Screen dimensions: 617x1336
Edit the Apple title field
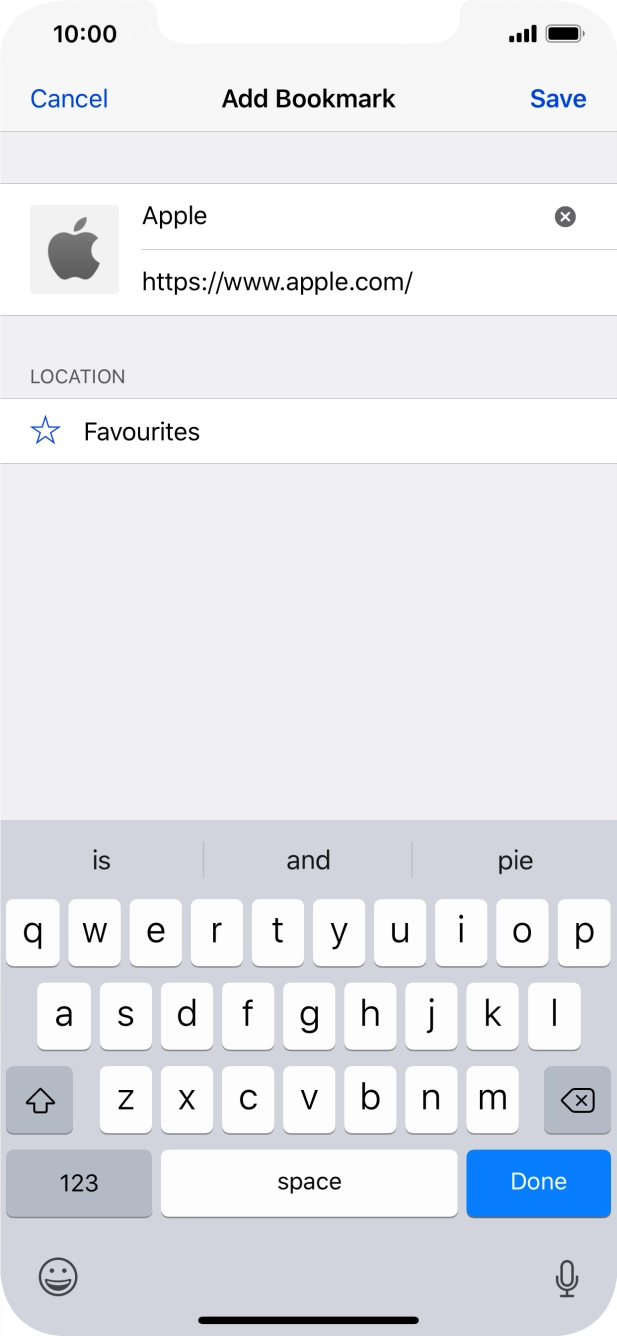(x=340, y=216)
